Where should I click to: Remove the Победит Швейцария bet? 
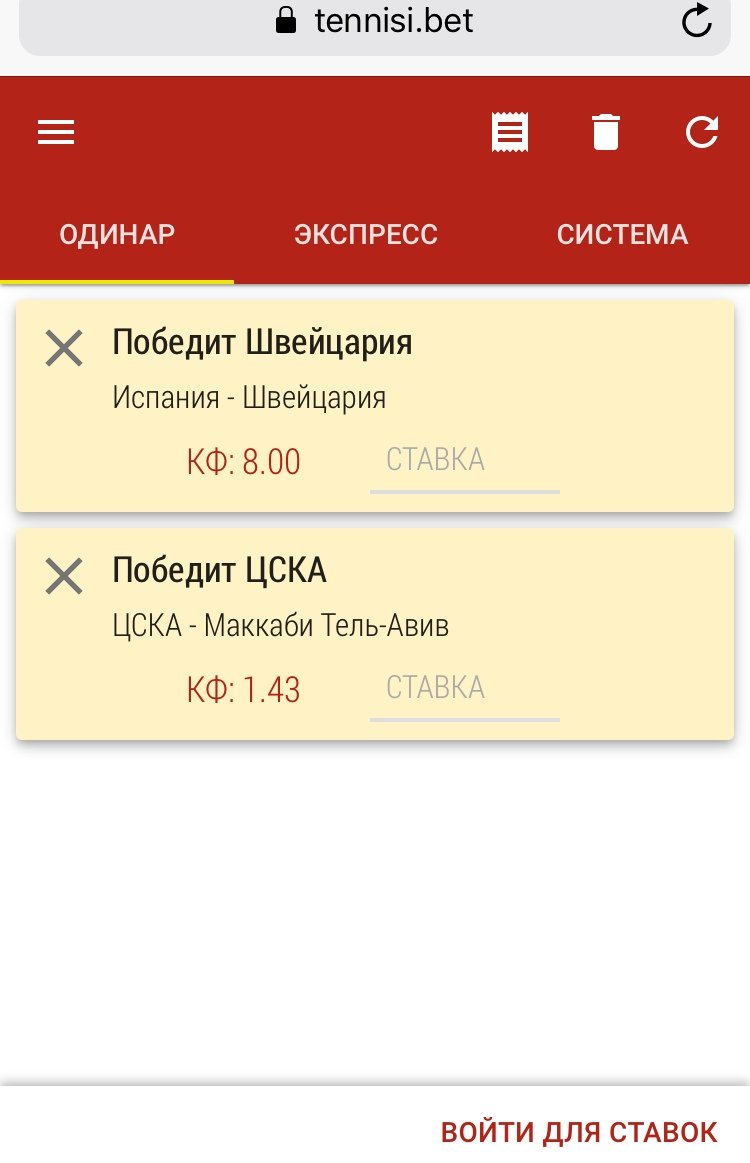(x=64, y=349)
